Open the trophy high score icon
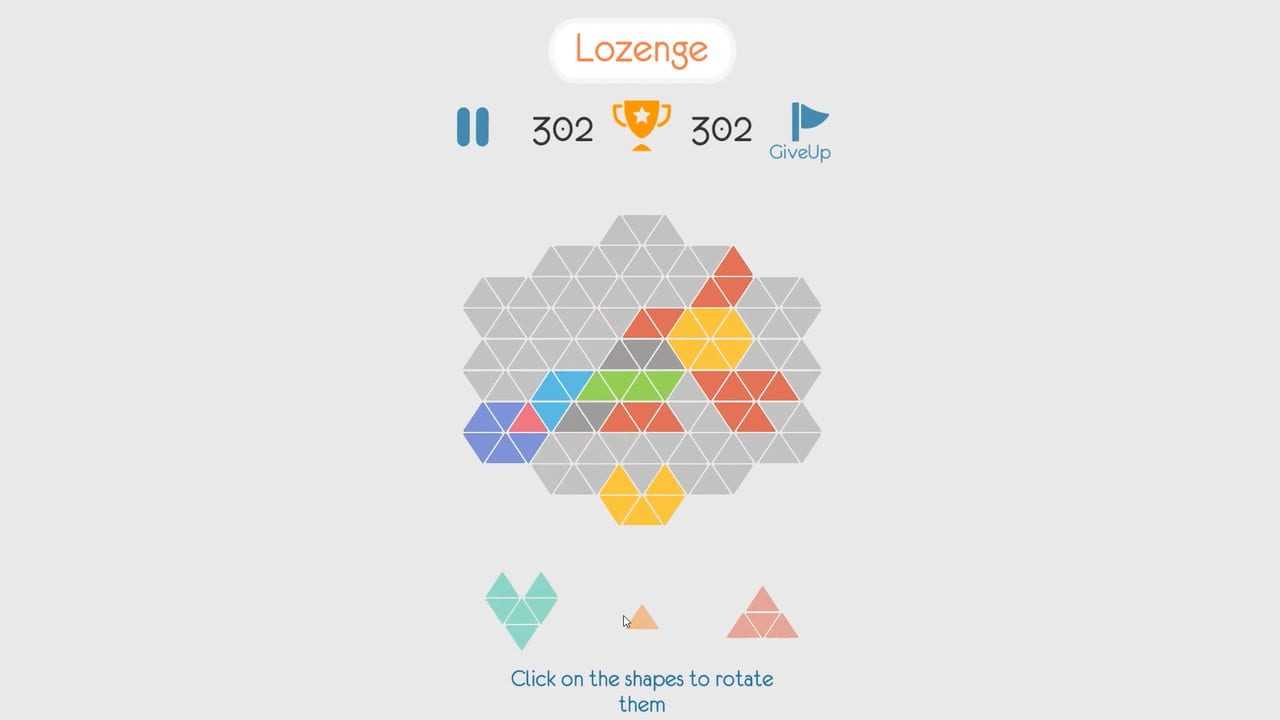This screenshot has width=1280, height=720. tap(641, 125)
